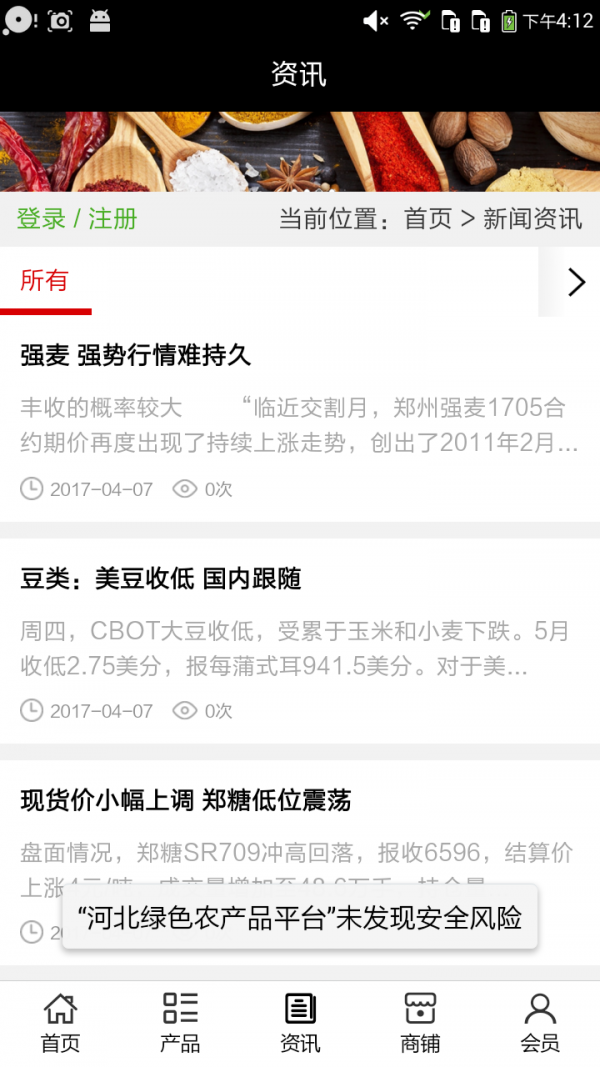Image resolution: width=600 pixels, height=1067 pixels.
Task: Show more categories with the right arrow
Action: point(575,282)
